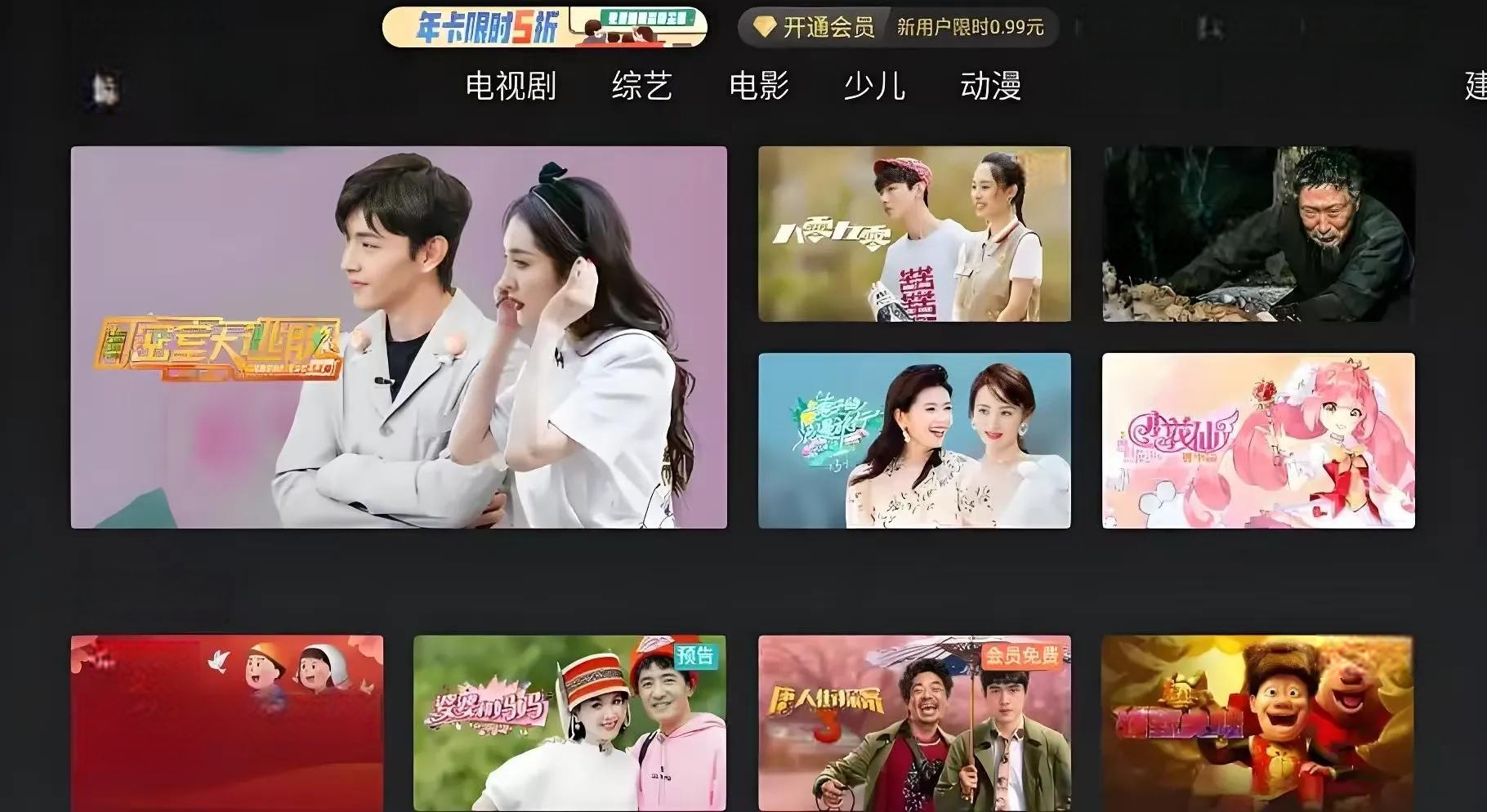This screenshot has height=812, width=1487.
Task: Open the 八零九零 show tile
Action: point(914,234)
